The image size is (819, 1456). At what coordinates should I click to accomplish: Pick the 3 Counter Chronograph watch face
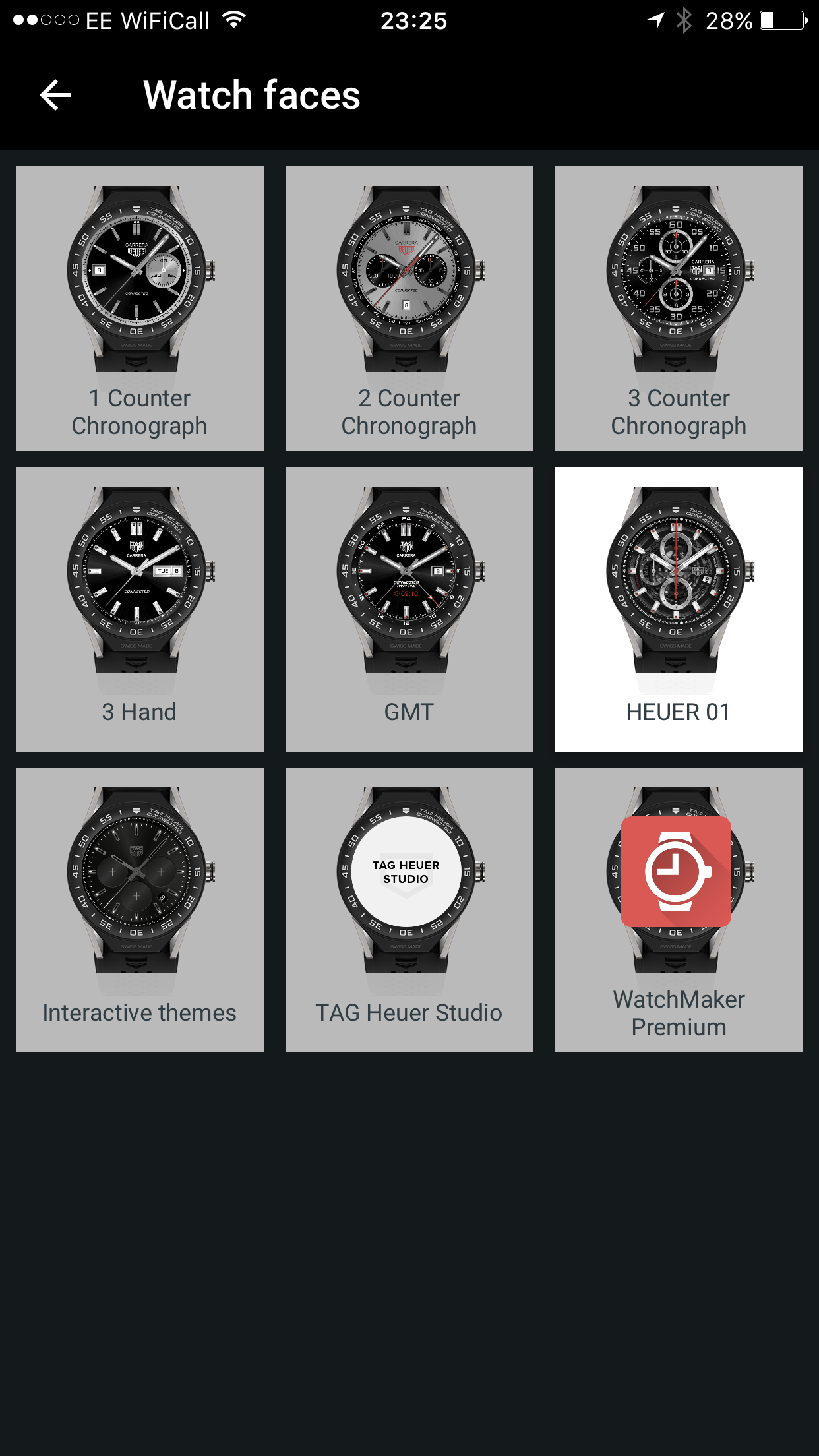[679, 308]
